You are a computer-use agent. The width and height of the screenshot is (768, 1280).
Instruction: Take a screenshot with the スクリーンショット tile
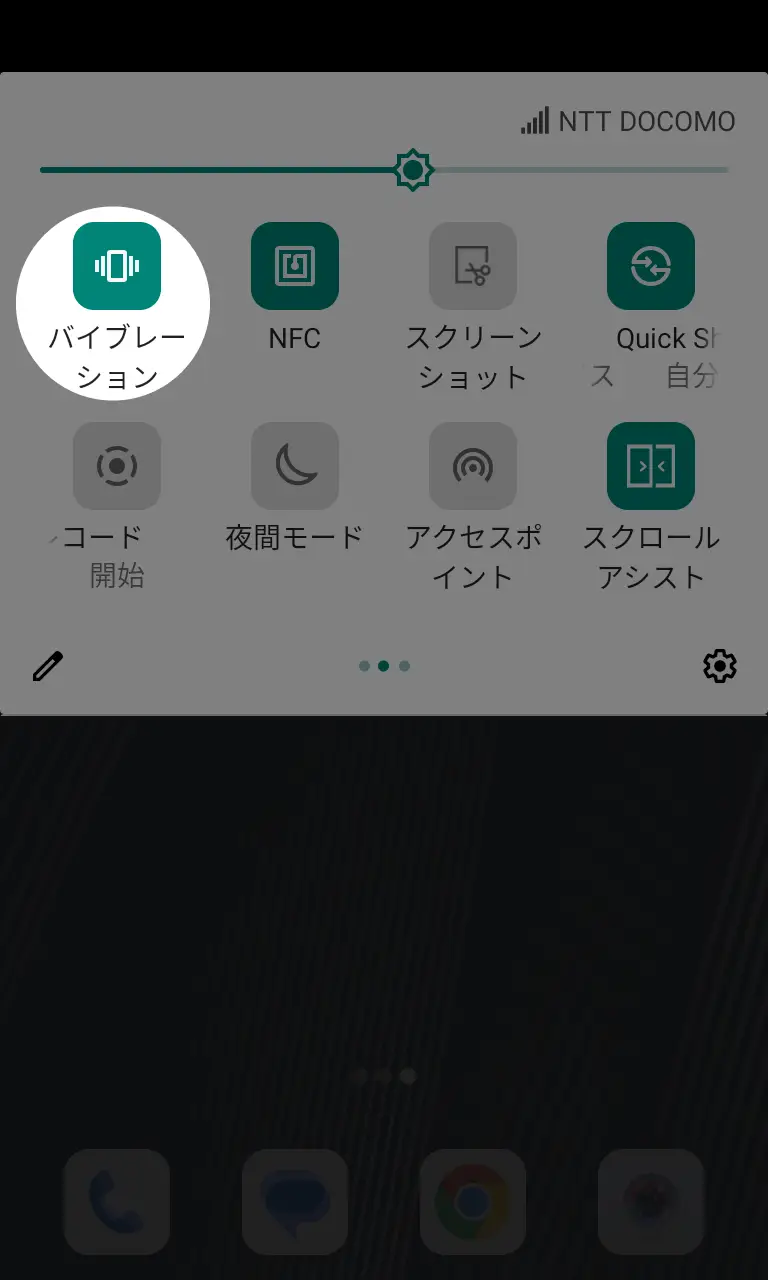click(473, 266)
